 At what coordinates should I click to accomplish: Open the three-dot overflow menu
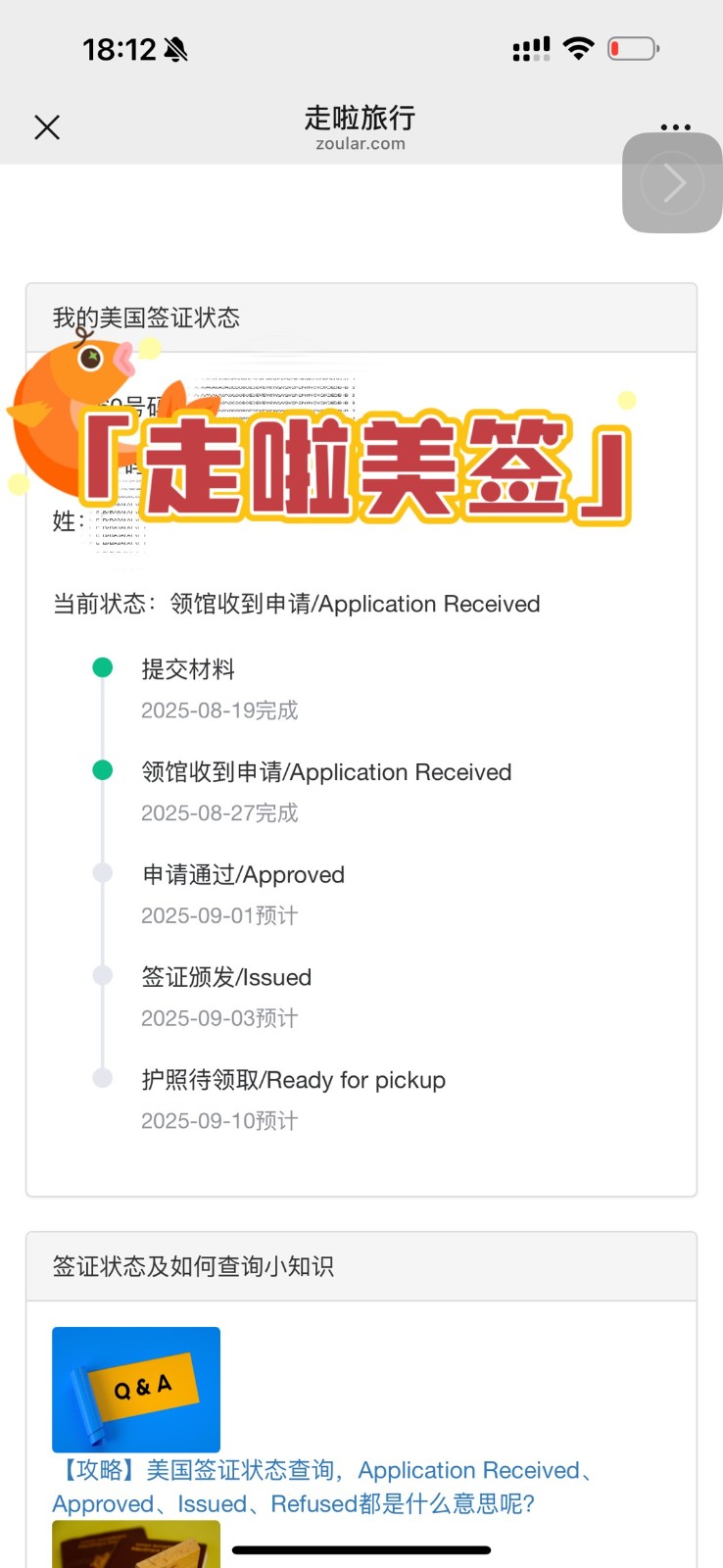pos(675,127)
